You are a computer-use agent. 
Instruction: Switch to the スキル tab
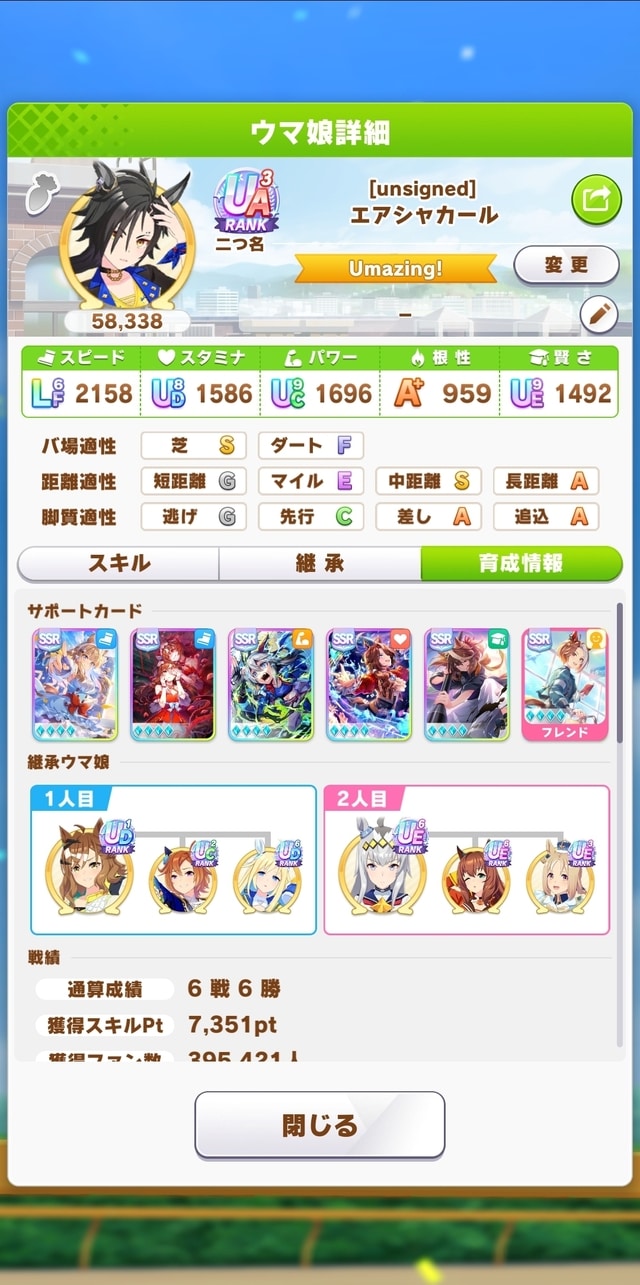[x=119, y=563]
